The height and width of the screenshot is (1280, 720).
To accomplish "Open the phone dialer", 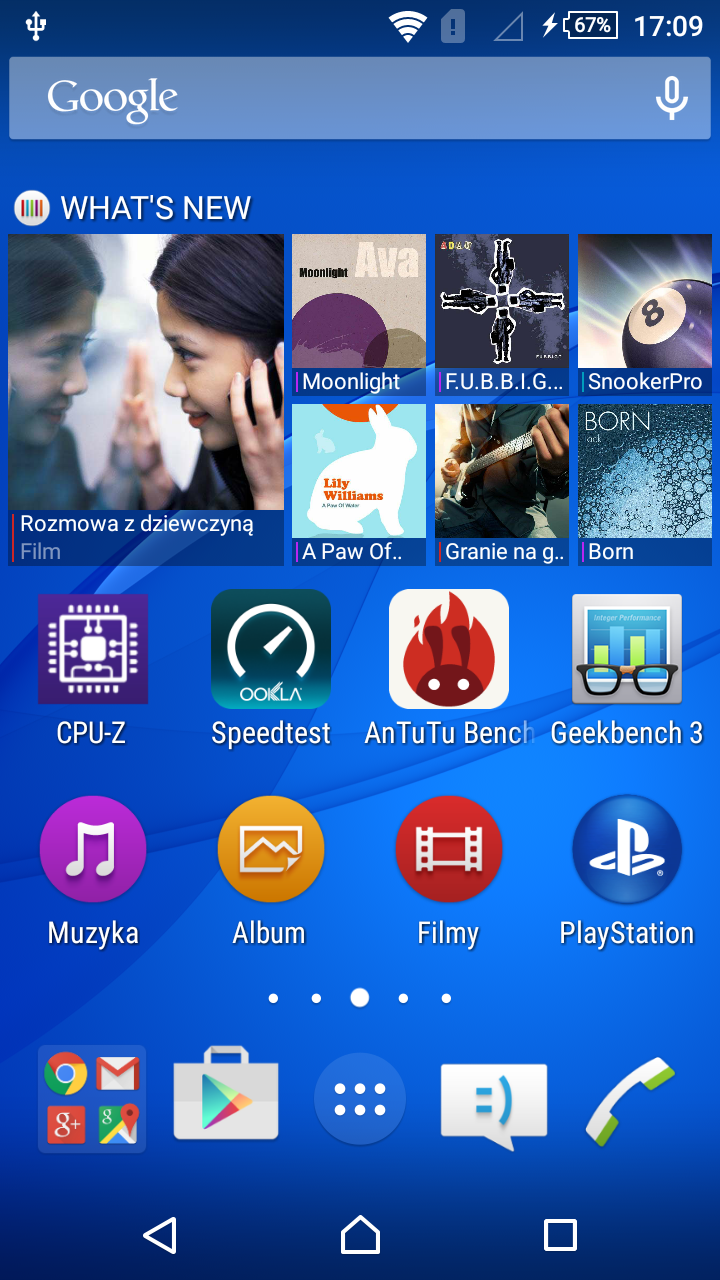I will pyautogui.click(x=630, y=1100).
